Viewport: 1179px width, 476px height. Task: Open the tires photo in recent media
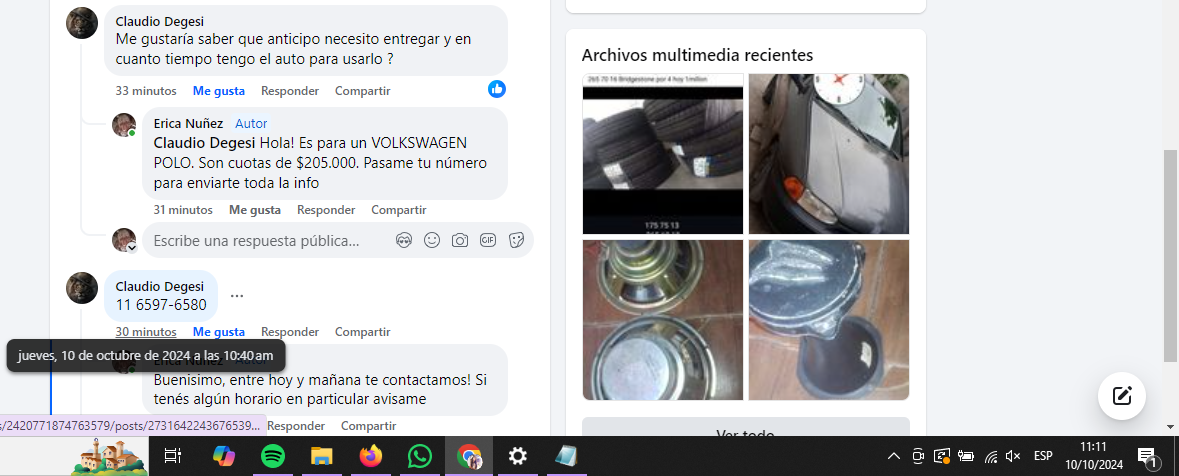(663, 153)
